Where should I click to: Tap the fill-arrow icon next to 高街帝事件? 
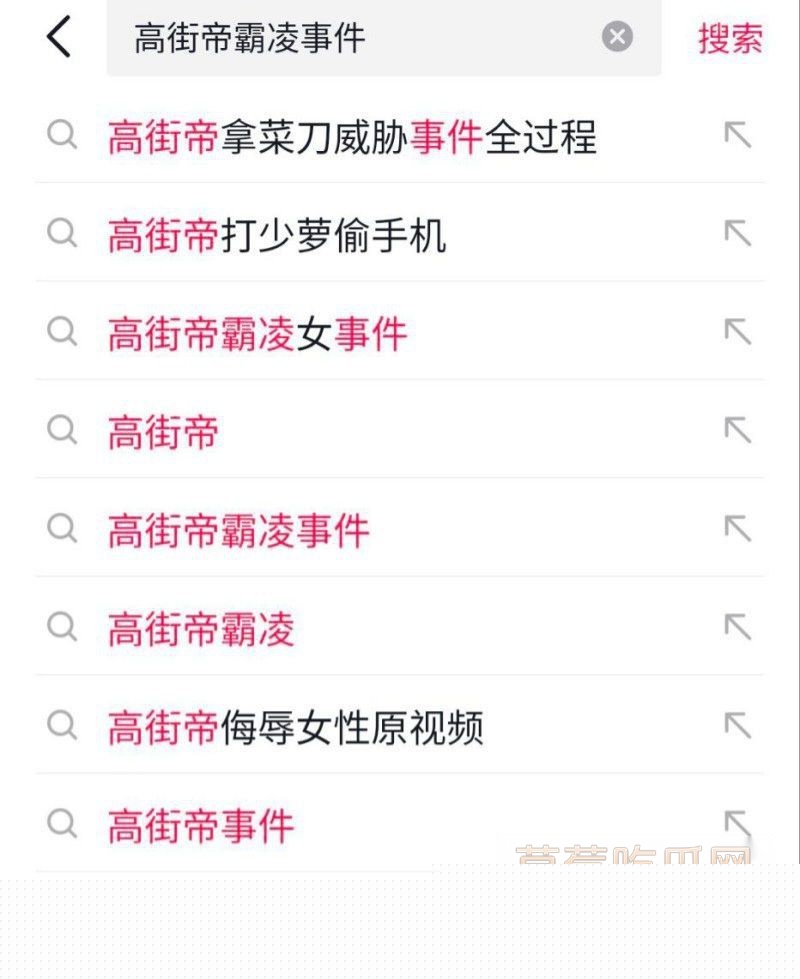coord(738,825)
